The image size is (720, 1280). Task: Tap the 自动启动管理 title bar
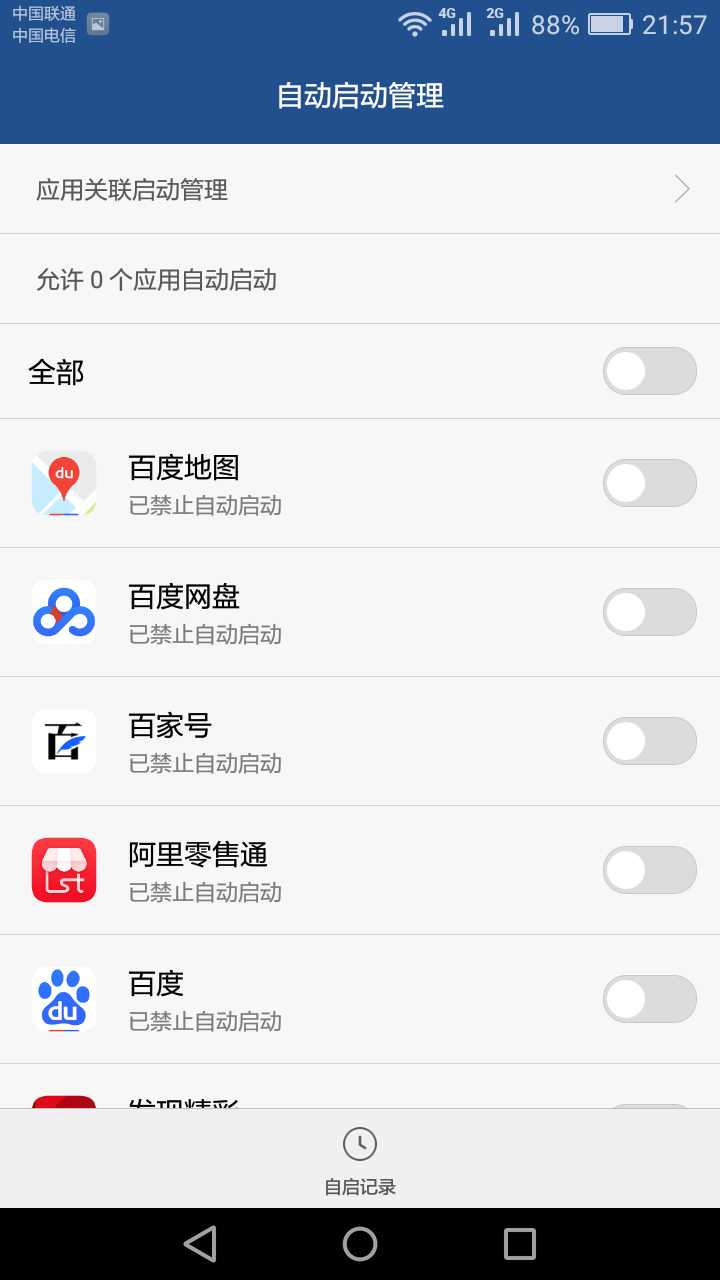360,97
